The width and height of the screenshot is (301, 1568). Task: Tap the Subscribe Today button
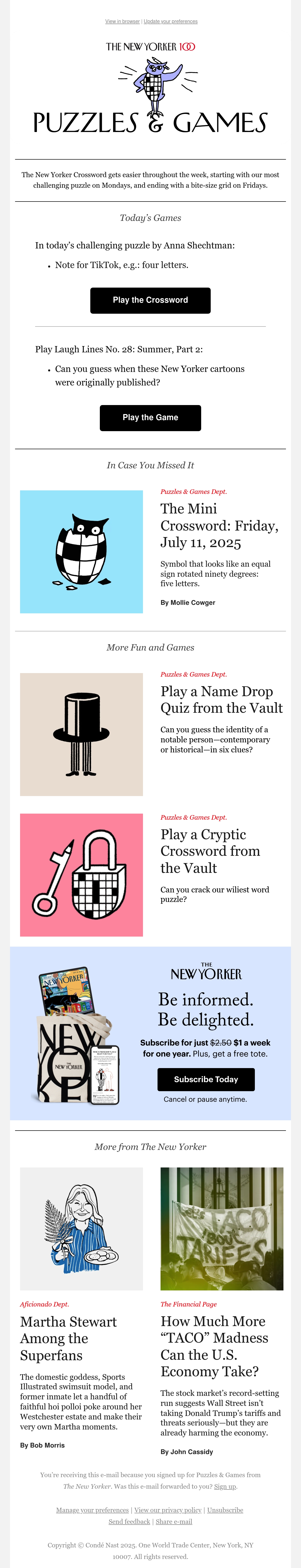click(x=206, y=1079)
